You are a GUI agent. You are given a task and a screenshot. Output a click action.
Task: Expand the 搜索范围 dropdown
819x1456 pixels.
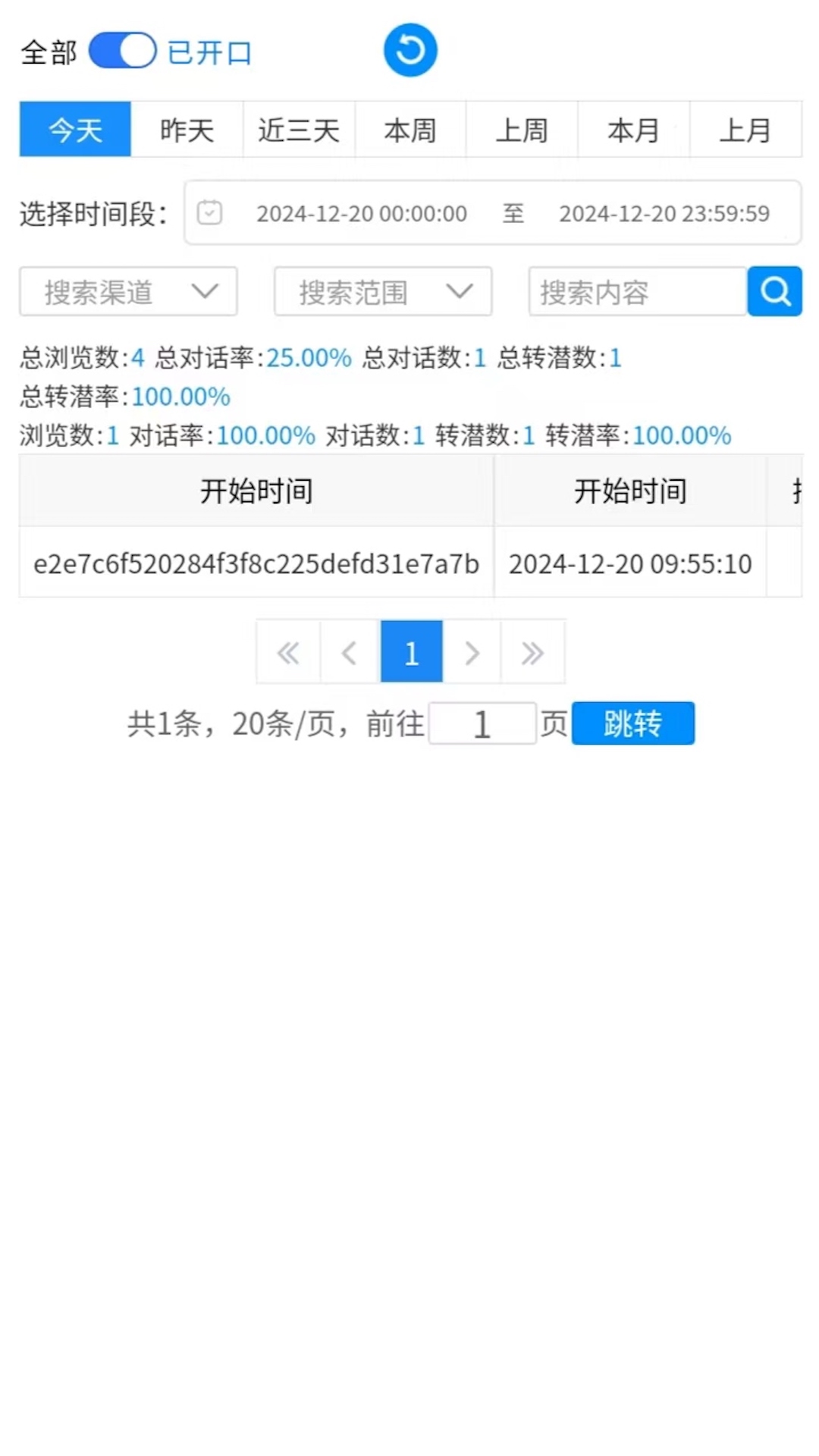[382, 291]
